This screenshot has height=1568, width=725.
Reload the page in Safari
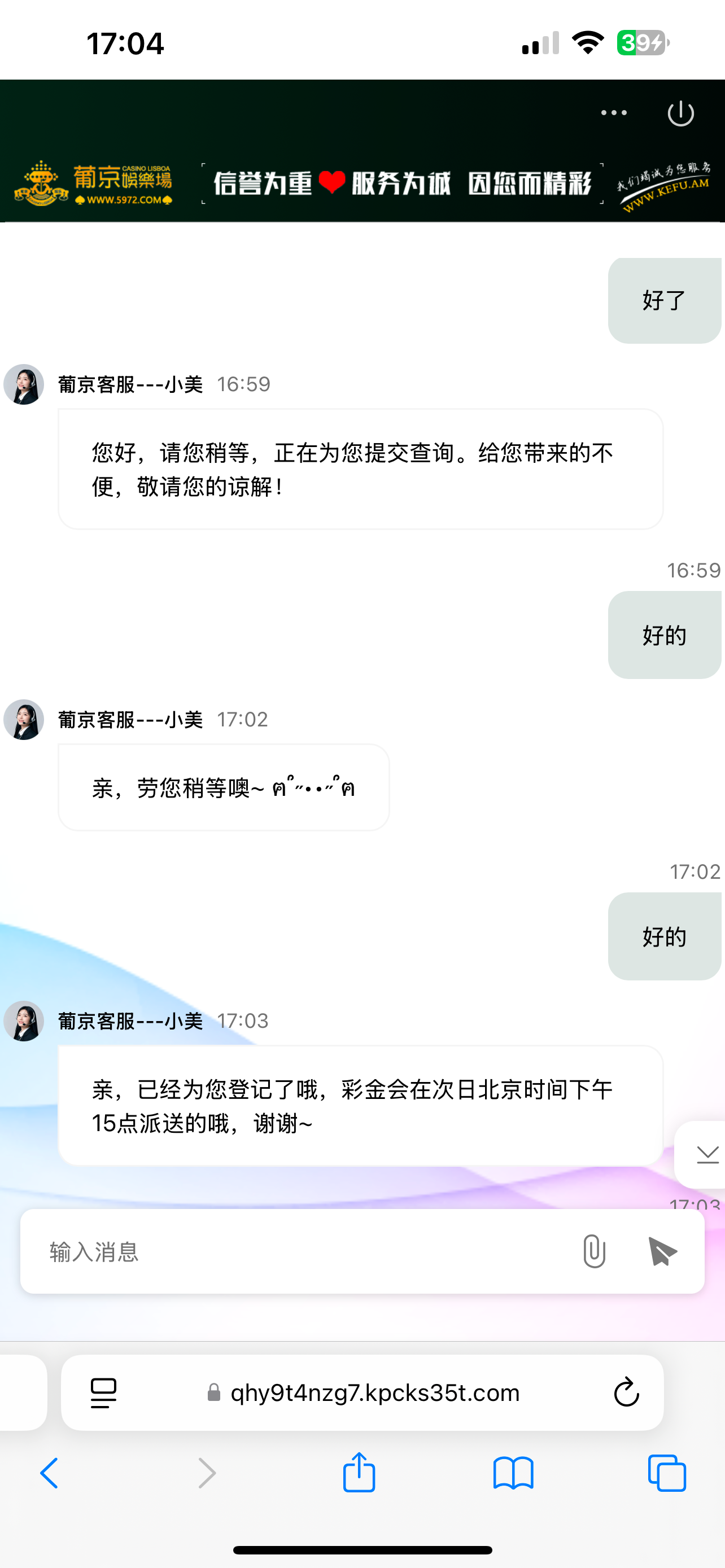pyautogui.click(x=626, y=1392)
